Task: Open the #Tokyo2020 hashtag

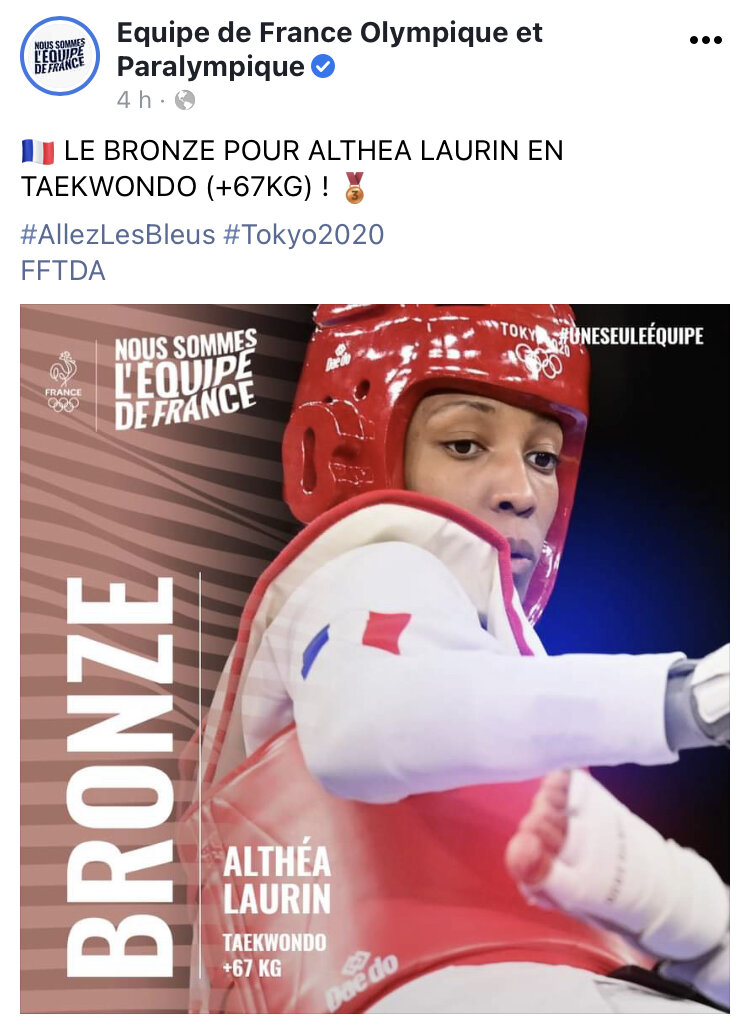Action: coord(304,235)
